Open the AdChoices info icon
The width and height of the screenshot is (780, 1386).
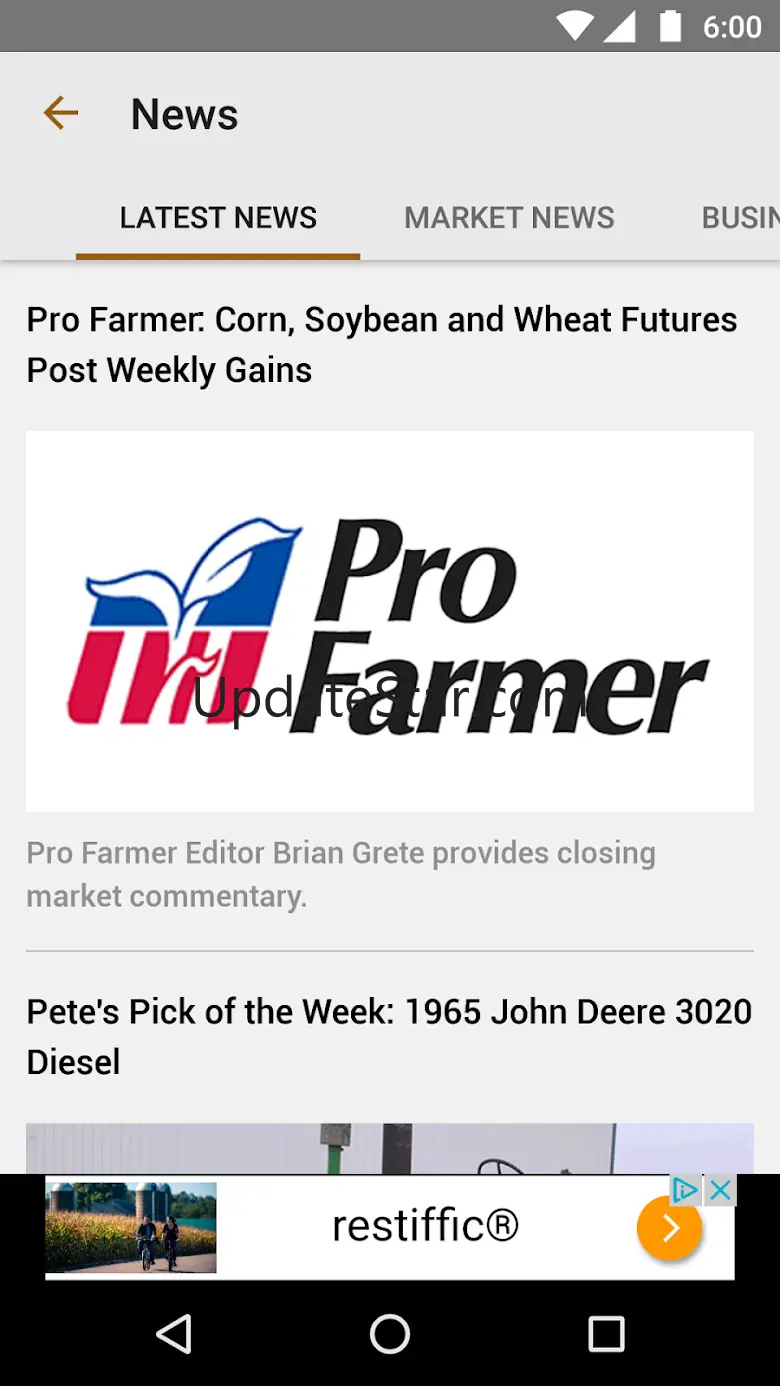tap(685, 1190)
